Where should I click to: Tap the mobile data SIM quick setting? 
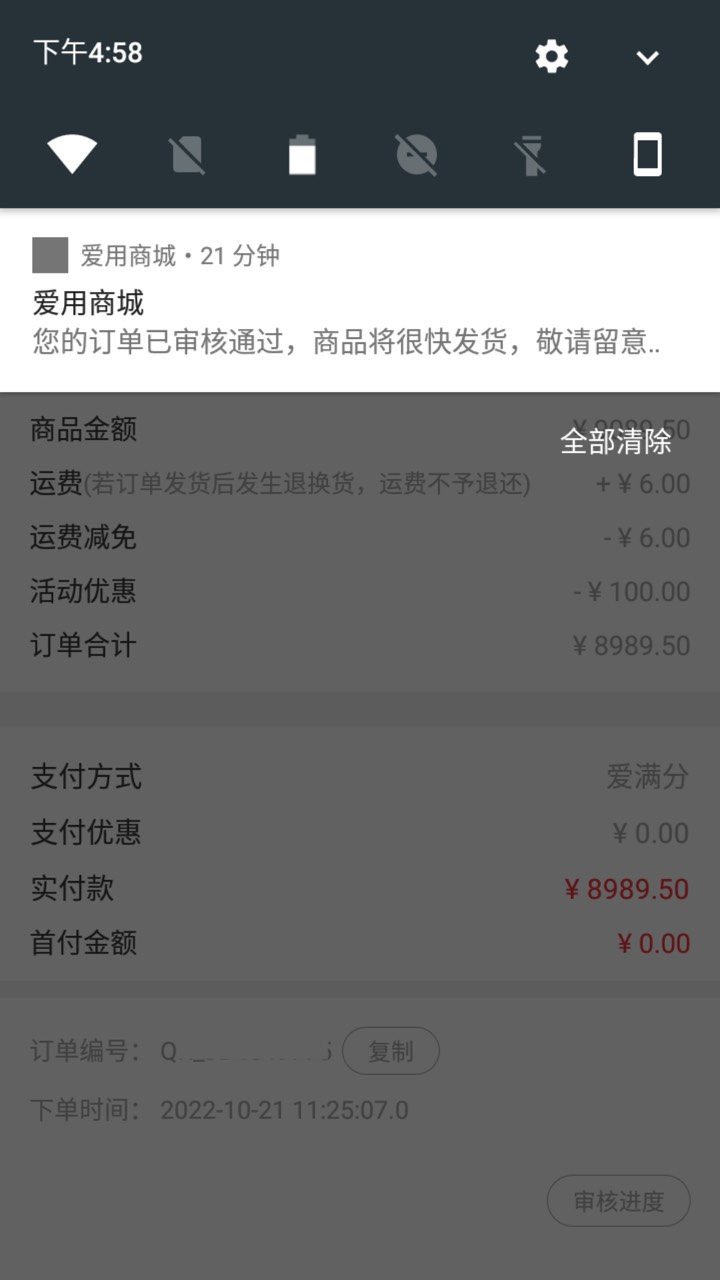point(187,155)
